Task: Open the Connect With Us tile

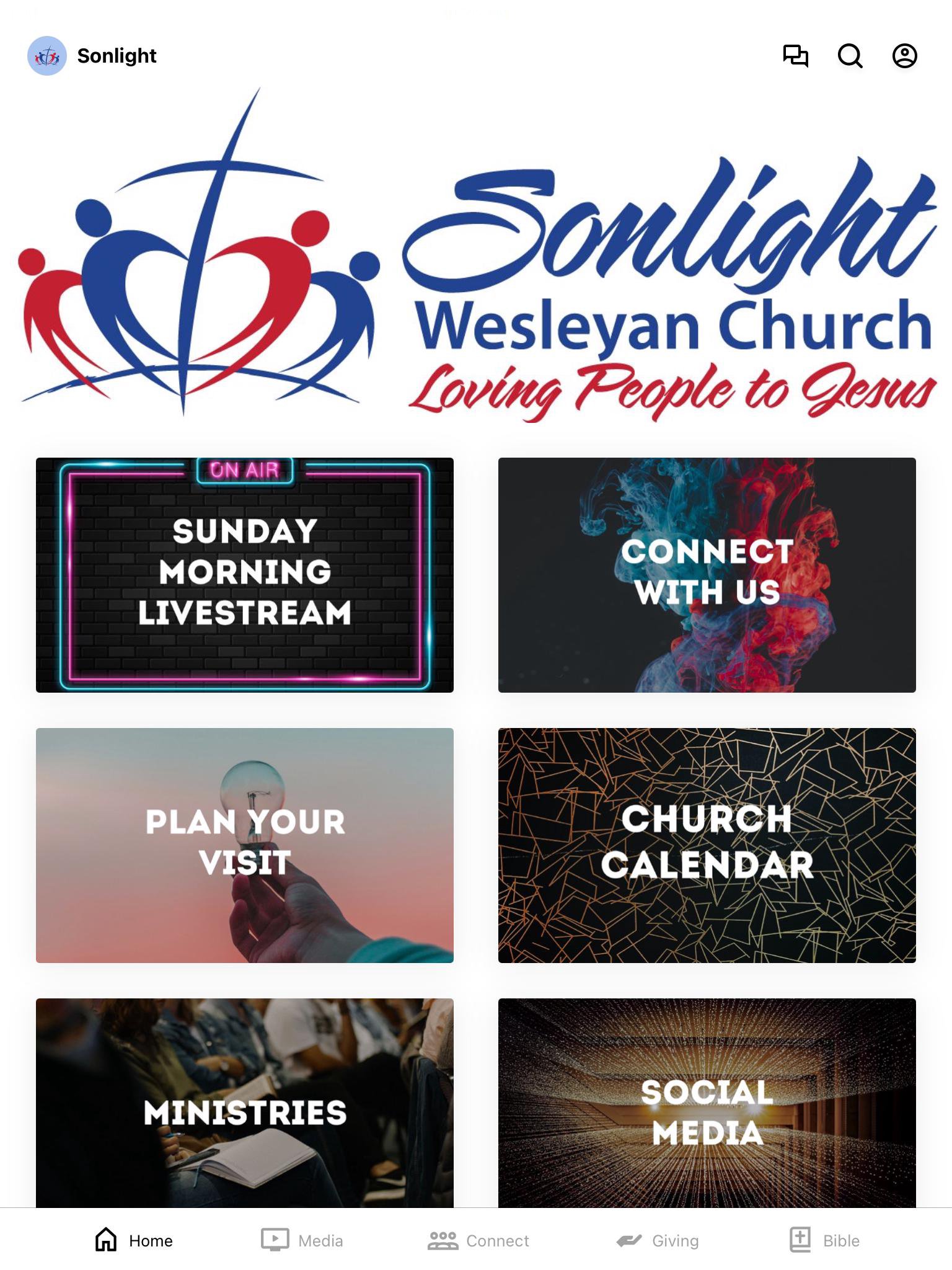Action: tap(707, 575)
